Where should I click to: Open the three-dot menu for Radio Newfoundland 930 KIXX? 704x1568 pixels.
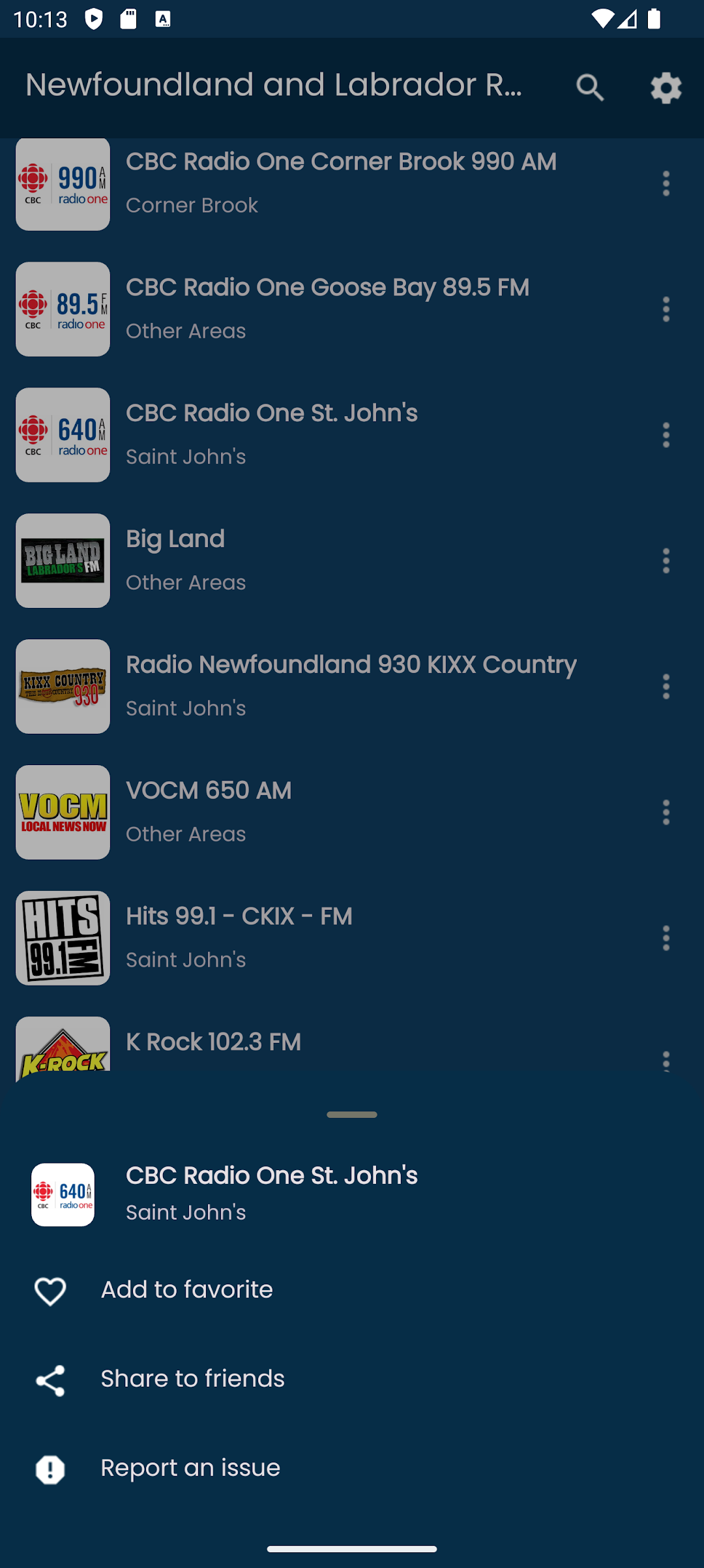[666, 686]
